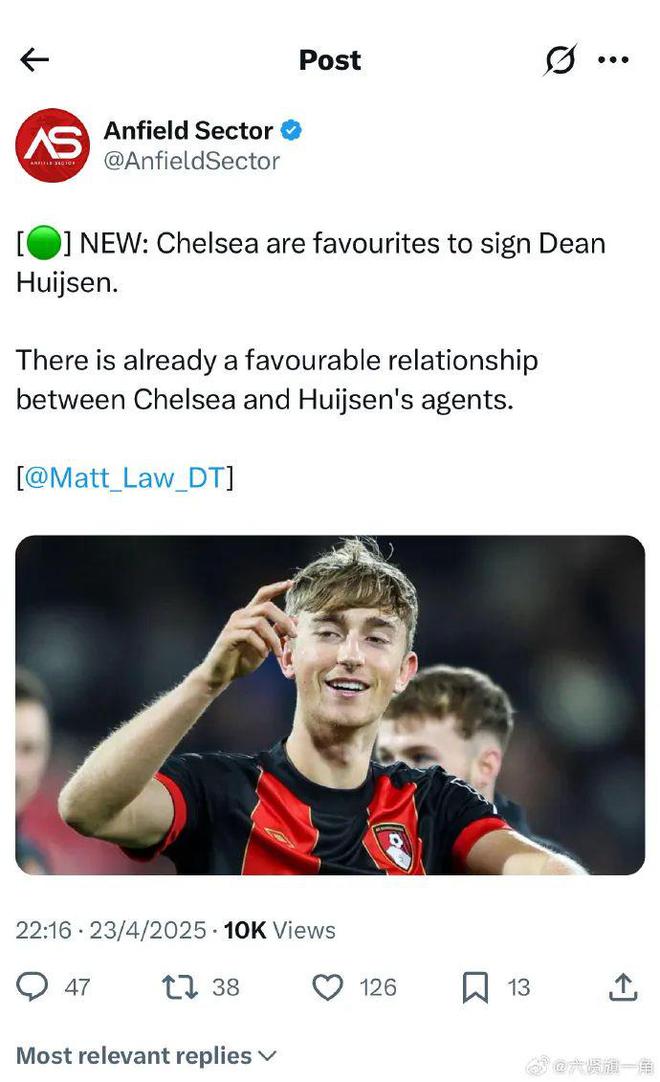Bookmark this Chelsea transfer post
The height and width of the screenshot is (1082, 660).
tap(474, 987)
